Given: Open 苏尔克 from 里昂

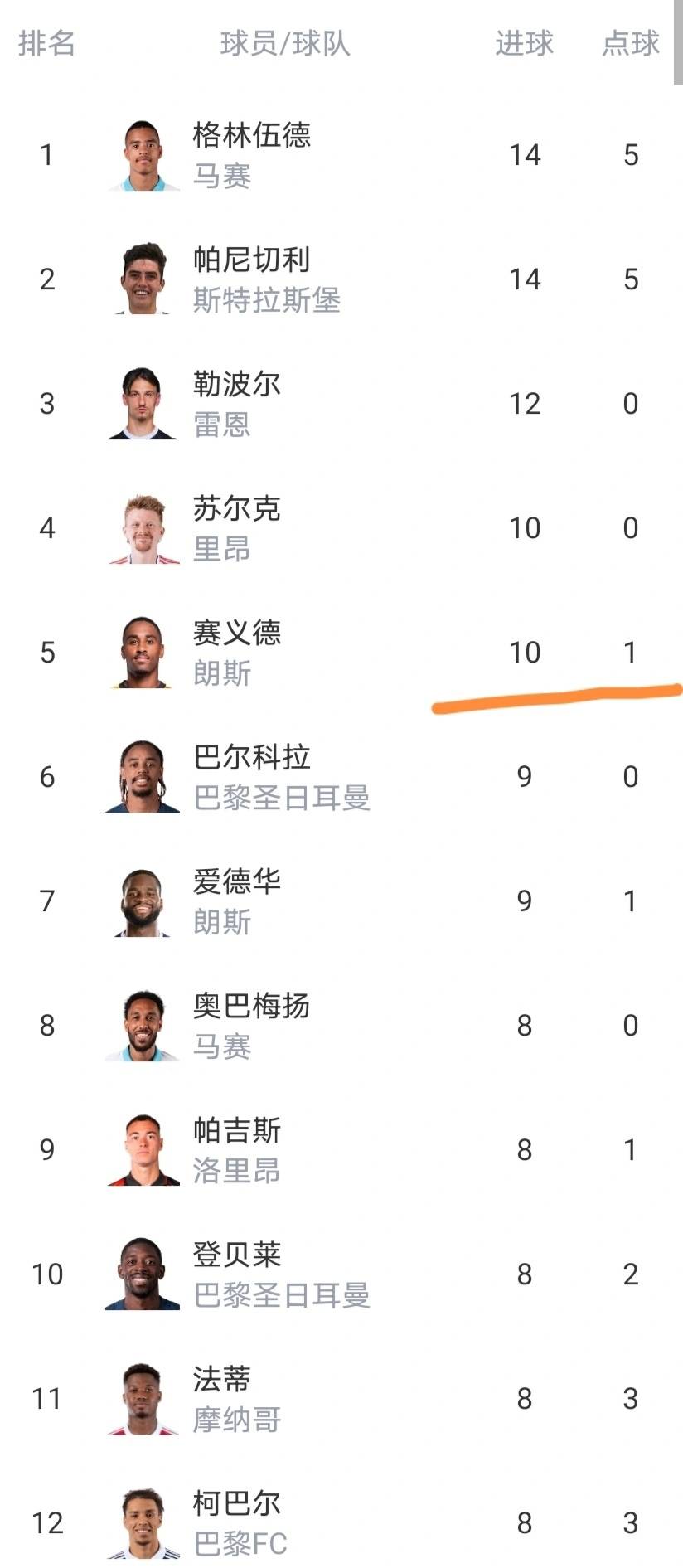Looking at the screenshot, I should point(236,527).
